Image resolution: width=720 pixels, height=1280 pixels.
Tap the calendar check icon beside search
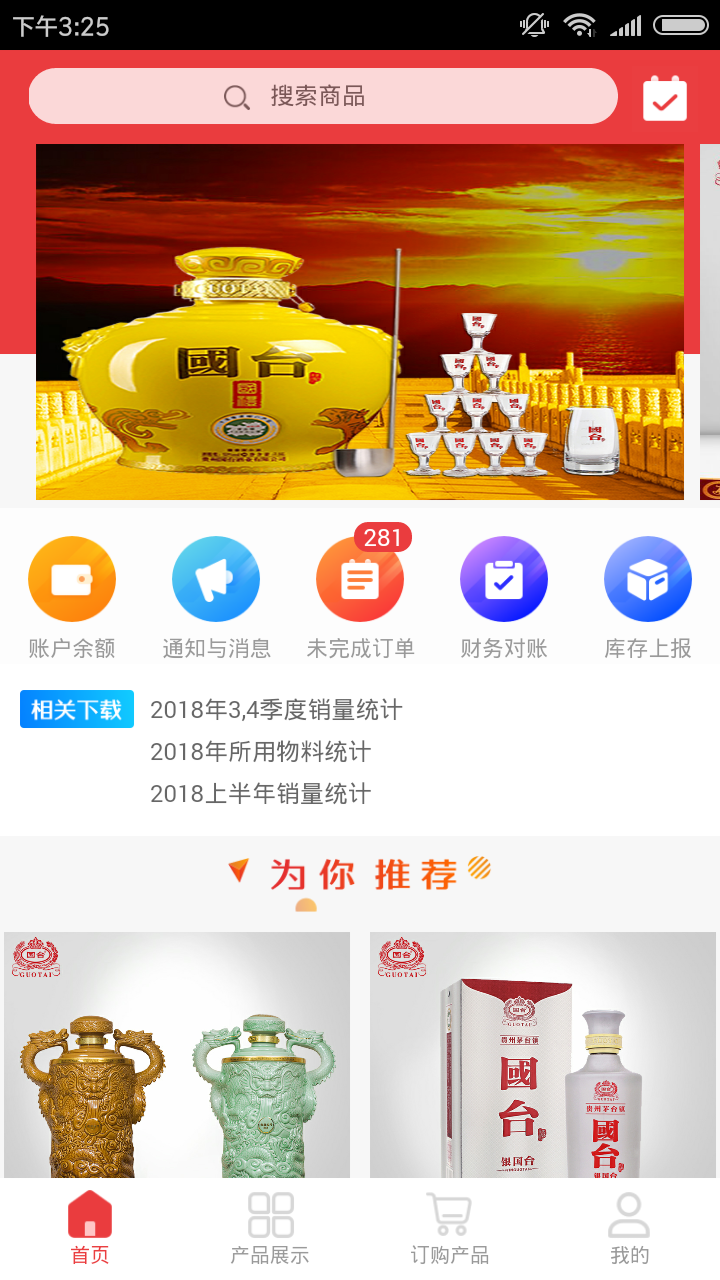(x=664, y=96)
